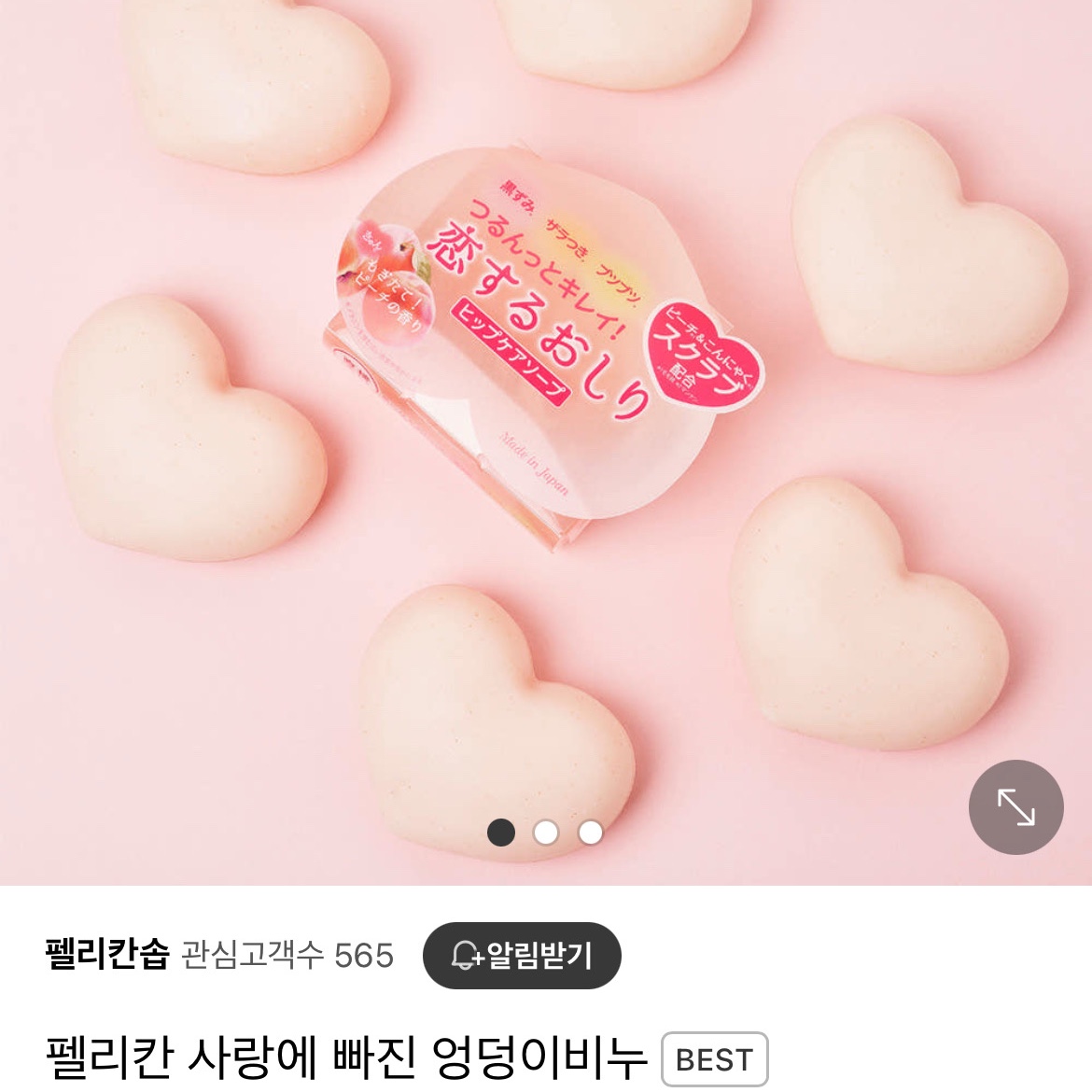The image size is (1092, 1092).
Task: Tap the 알림받기 notification button
Action: [x=522, y=956]
